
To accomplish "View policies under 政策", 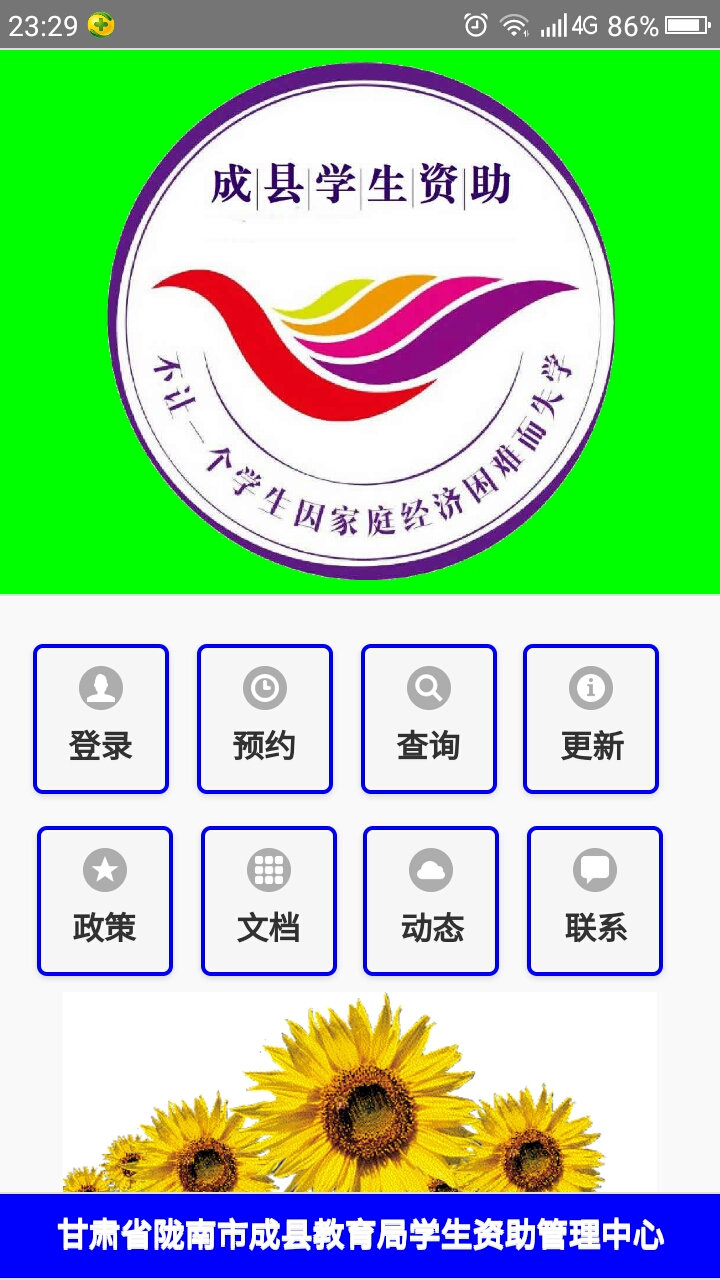I will [x=105, y=901].
